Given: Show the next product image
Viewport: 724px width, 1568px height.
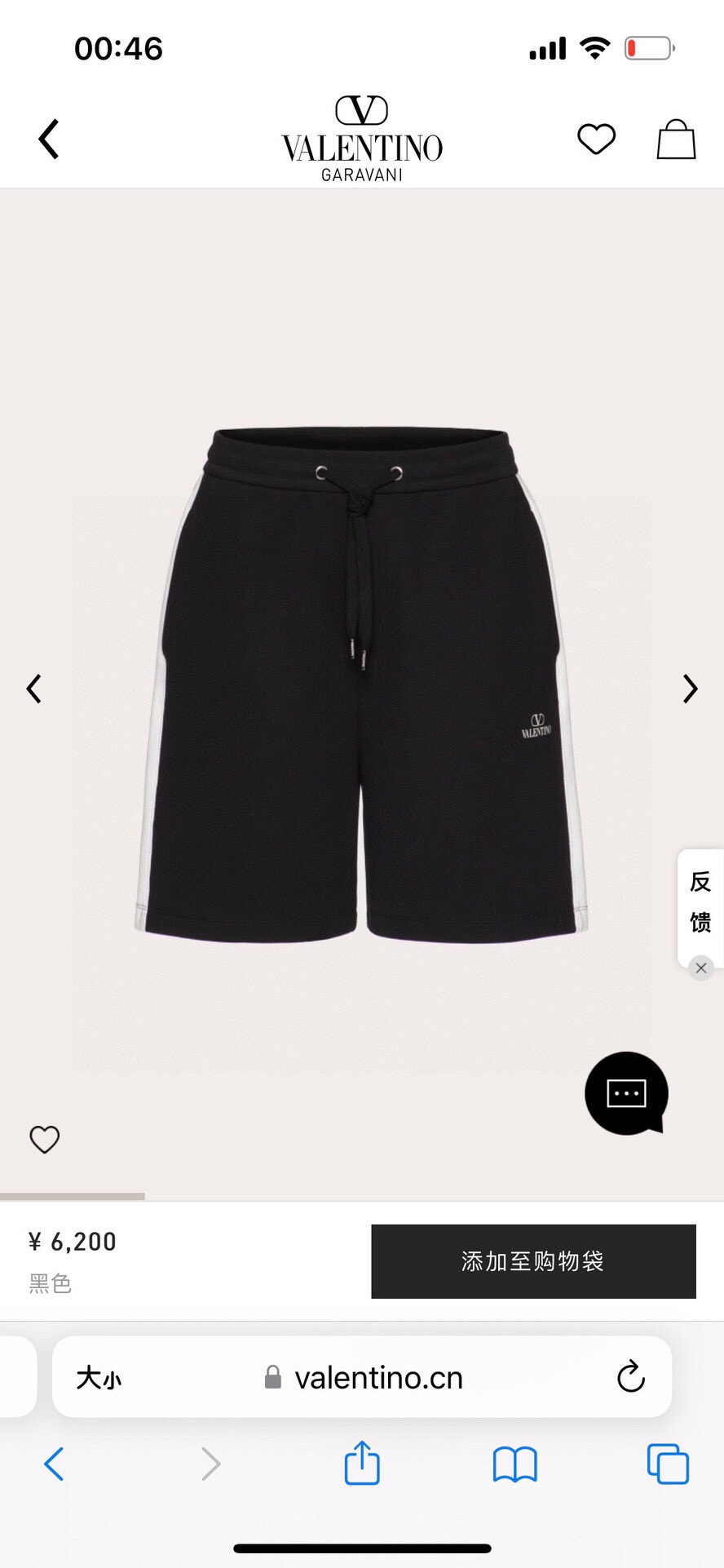Looking at the screenshot, I should 690,689.
